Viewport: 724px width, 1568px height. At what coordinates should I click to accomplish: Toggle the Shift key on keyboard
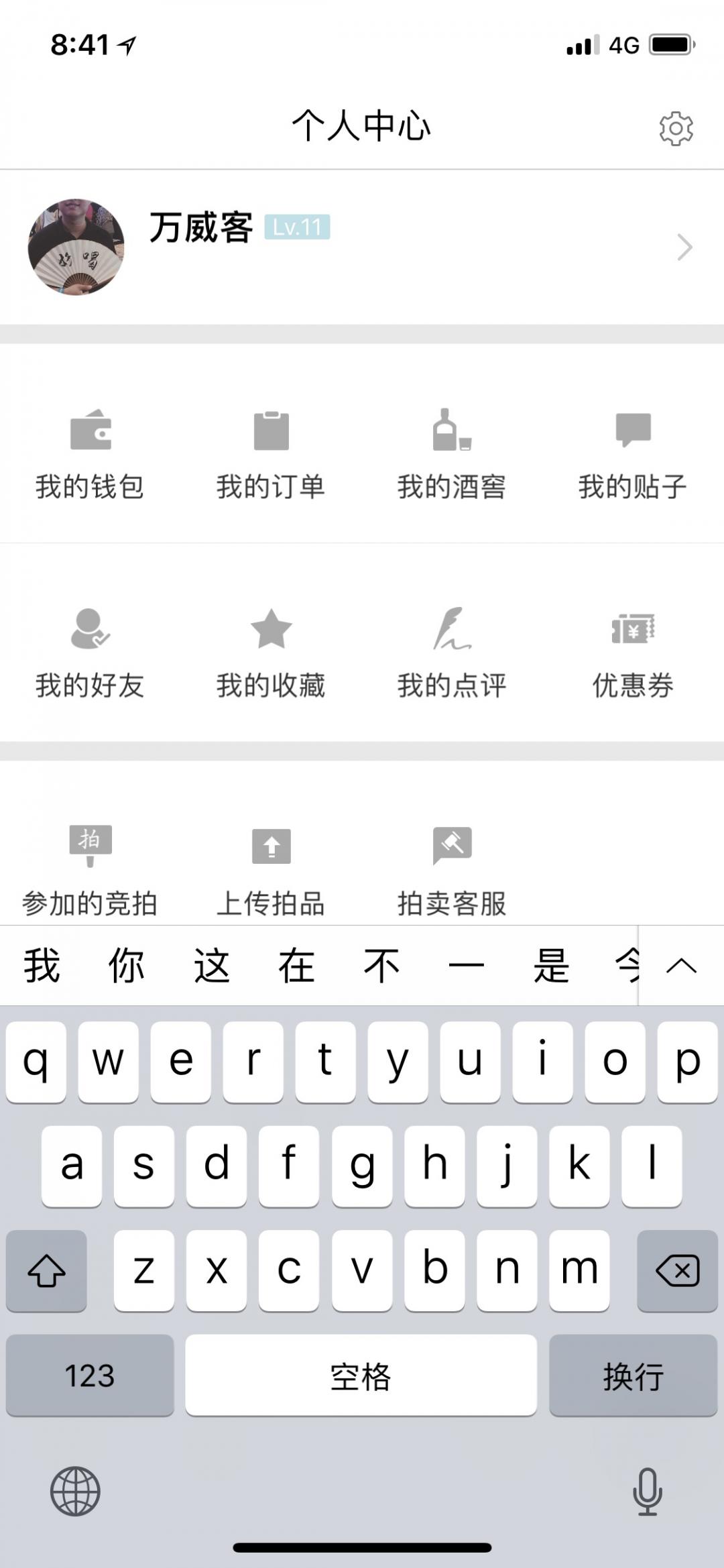[x=46, y=1271]
